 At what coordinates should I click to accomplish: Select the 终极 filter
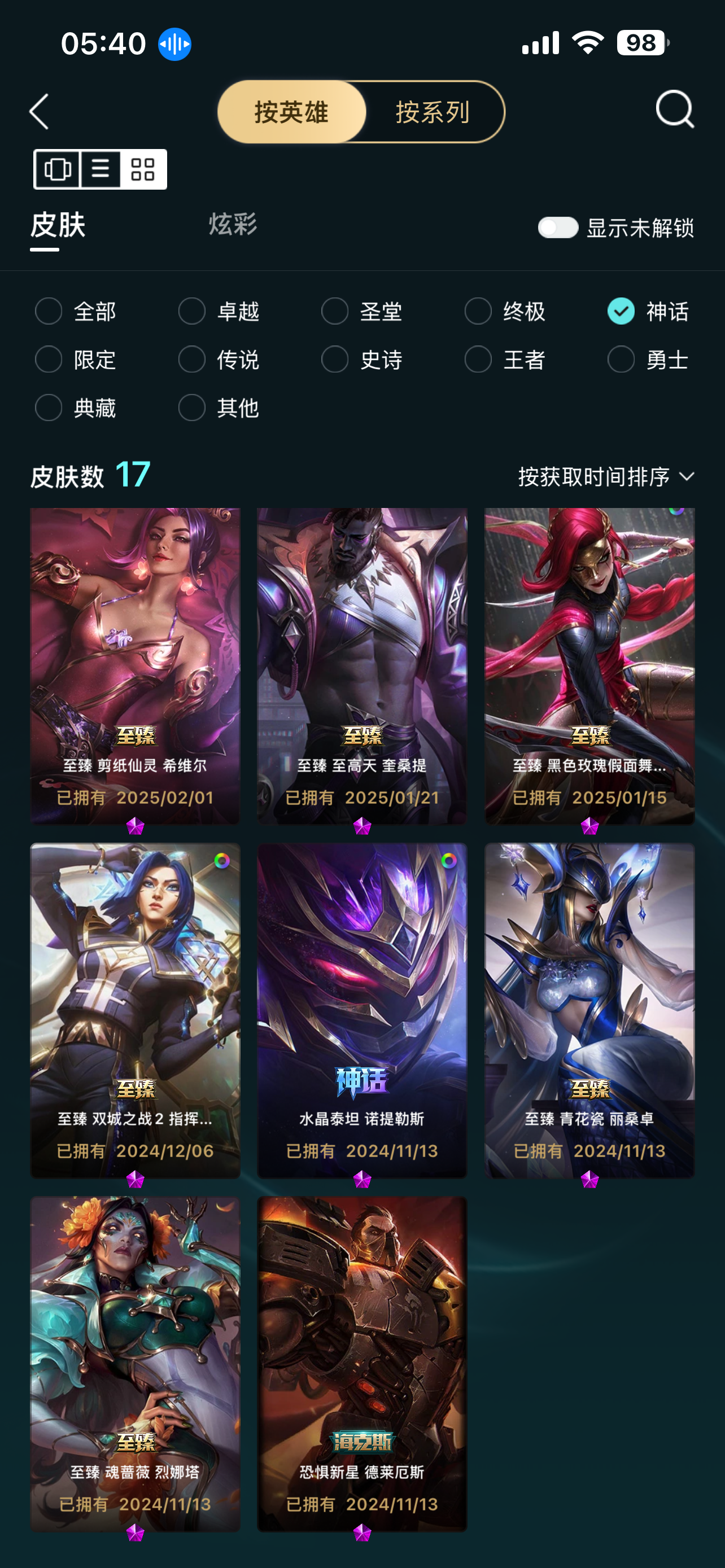click(x=505, y=312)
